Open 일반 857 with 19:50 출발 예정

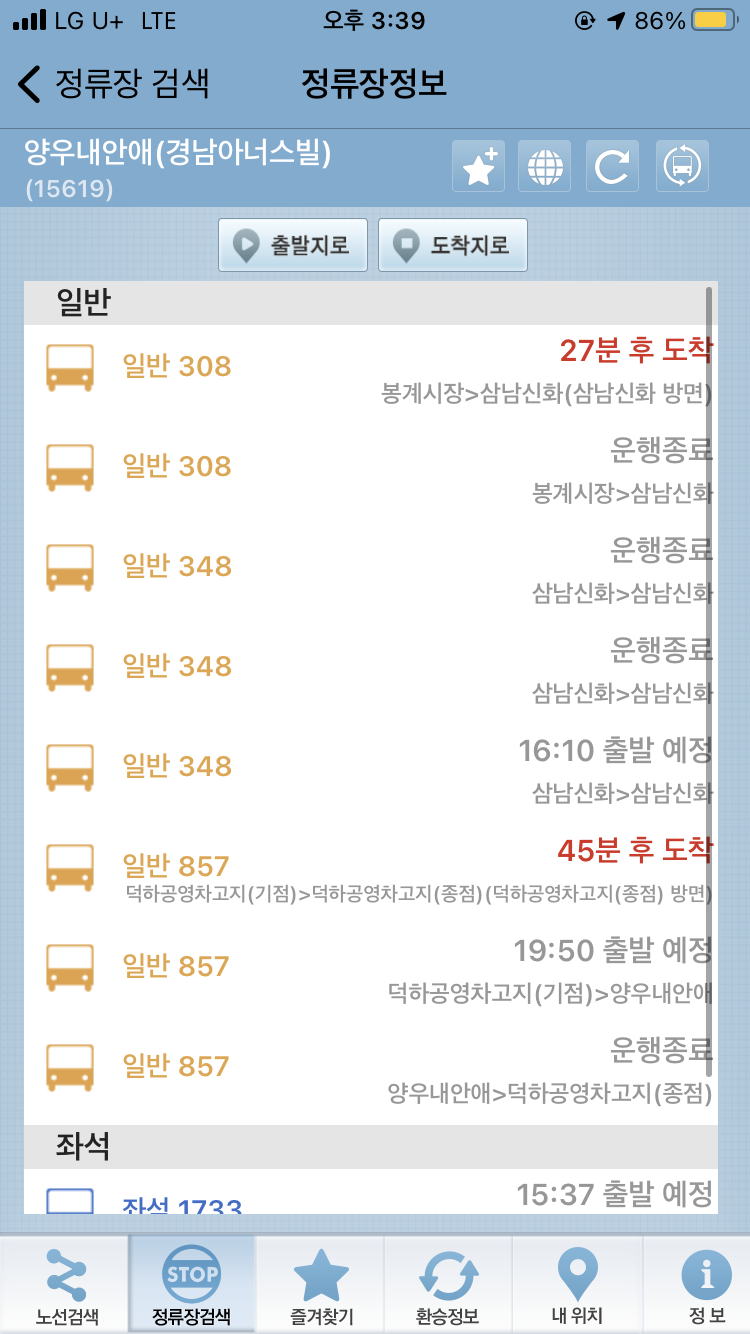click(370, 967)
